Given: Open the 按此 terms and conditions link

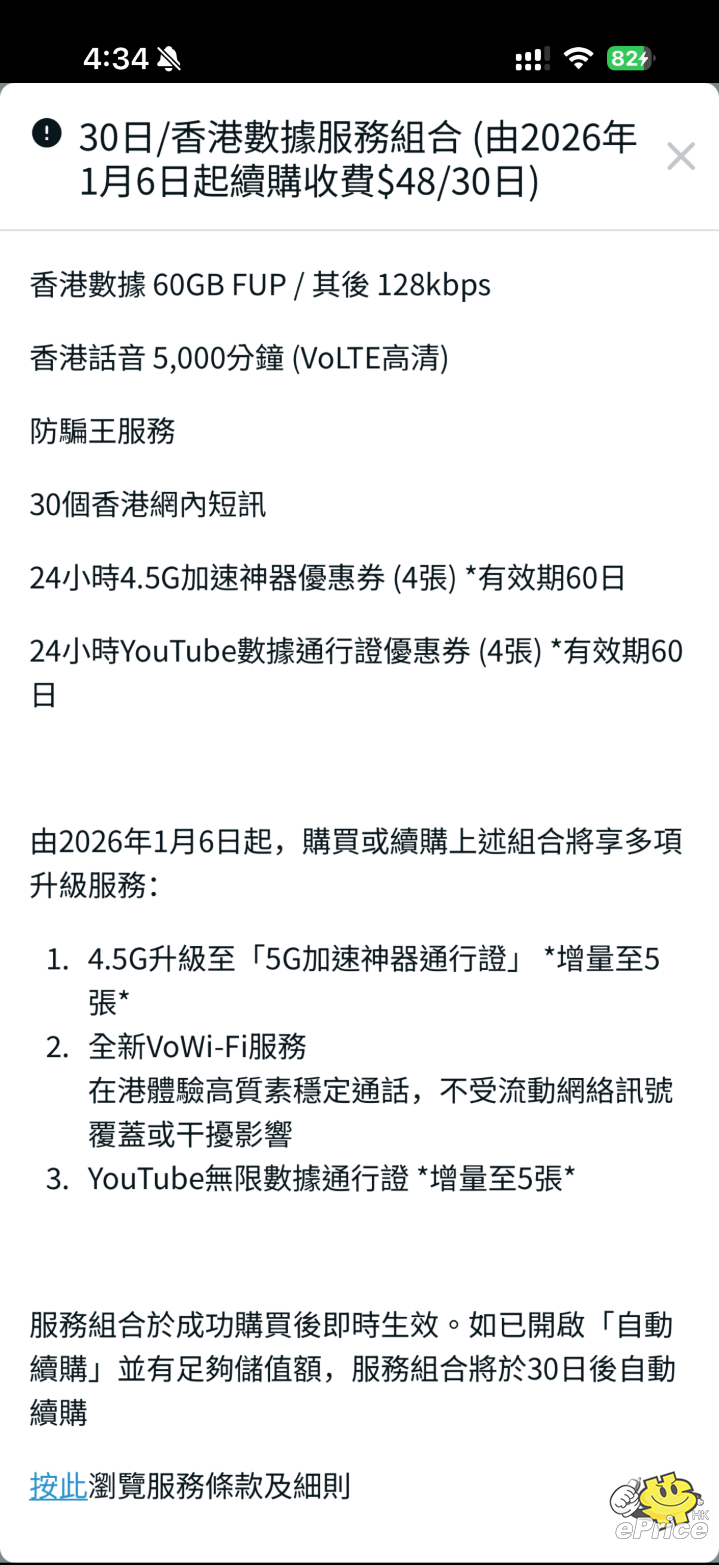Looking at the screenshot, I should point(58,1486).
